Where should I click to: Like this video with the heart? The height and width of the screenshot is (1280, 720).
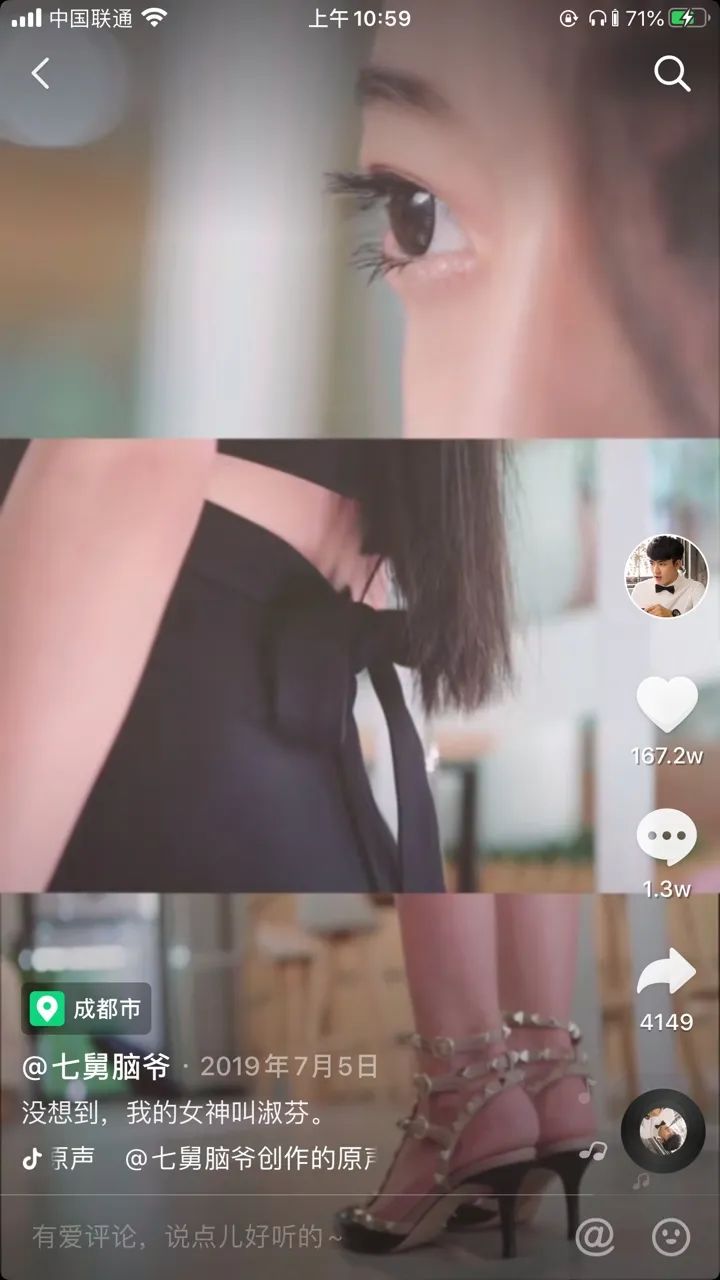point(666,705)
